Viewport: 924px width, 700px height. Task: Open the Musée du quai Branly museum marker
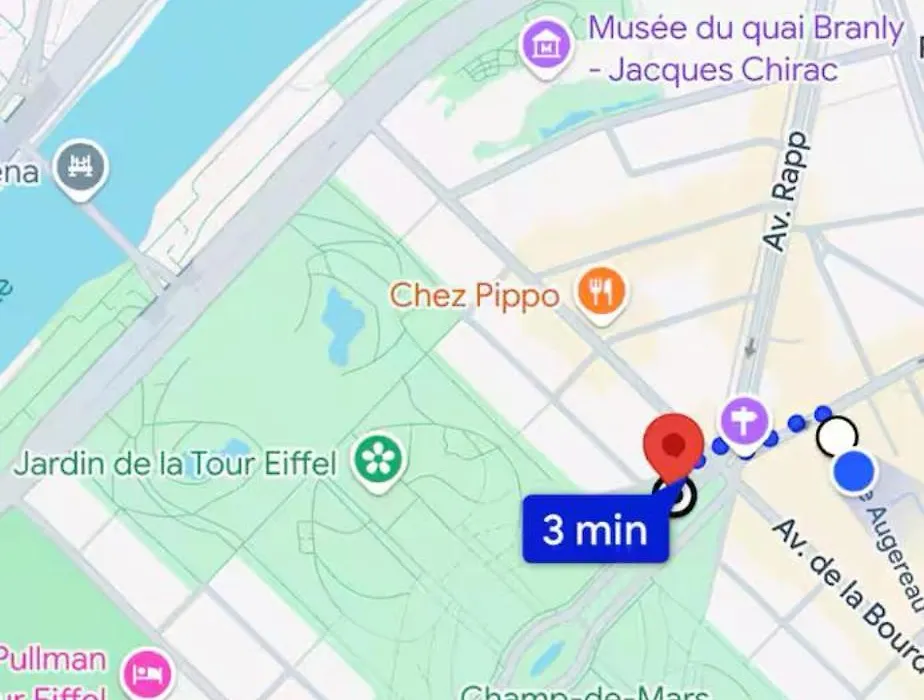547,45
